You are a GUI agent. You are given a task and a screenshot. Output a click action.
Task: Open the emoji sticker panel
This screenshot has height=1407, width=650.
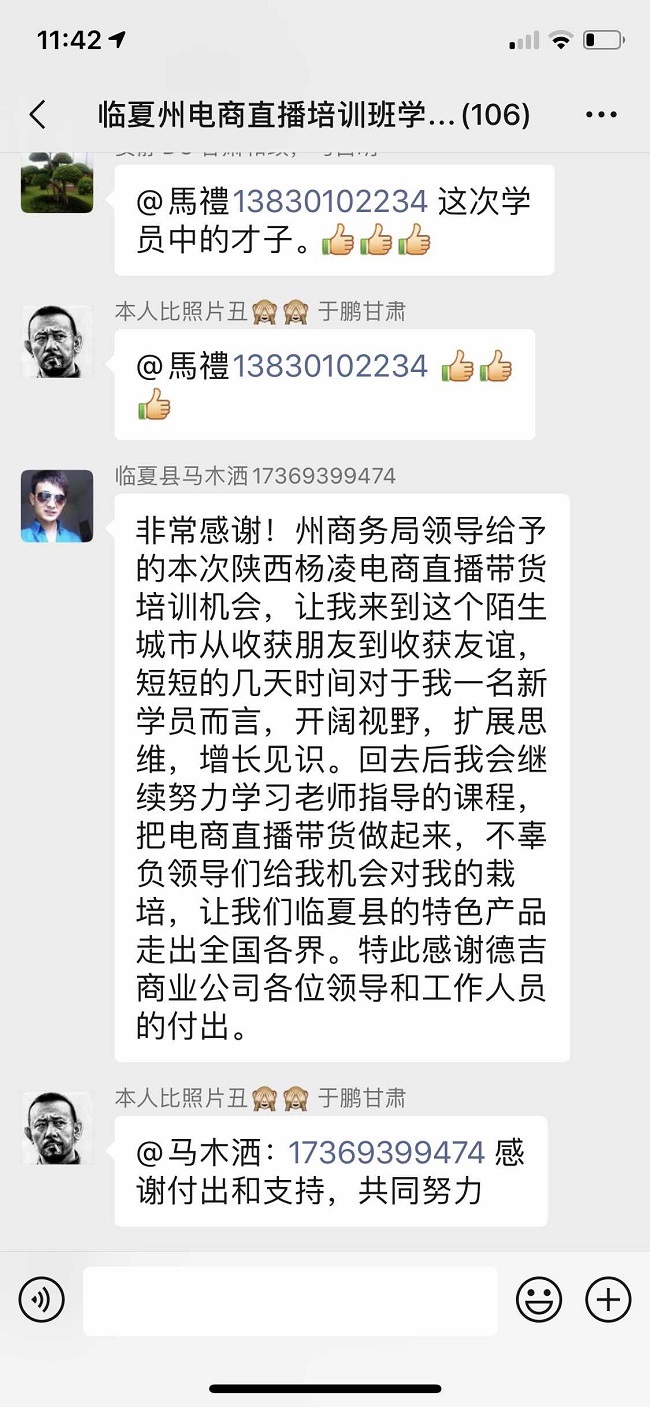[x=538, y=1300]
